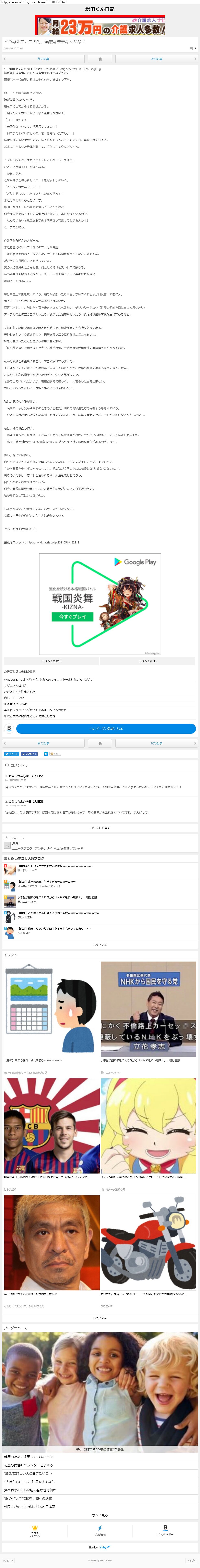Open the 23万円 nursing job ad banner
This screenshot has width=200, height=1568.
(100, 26)
